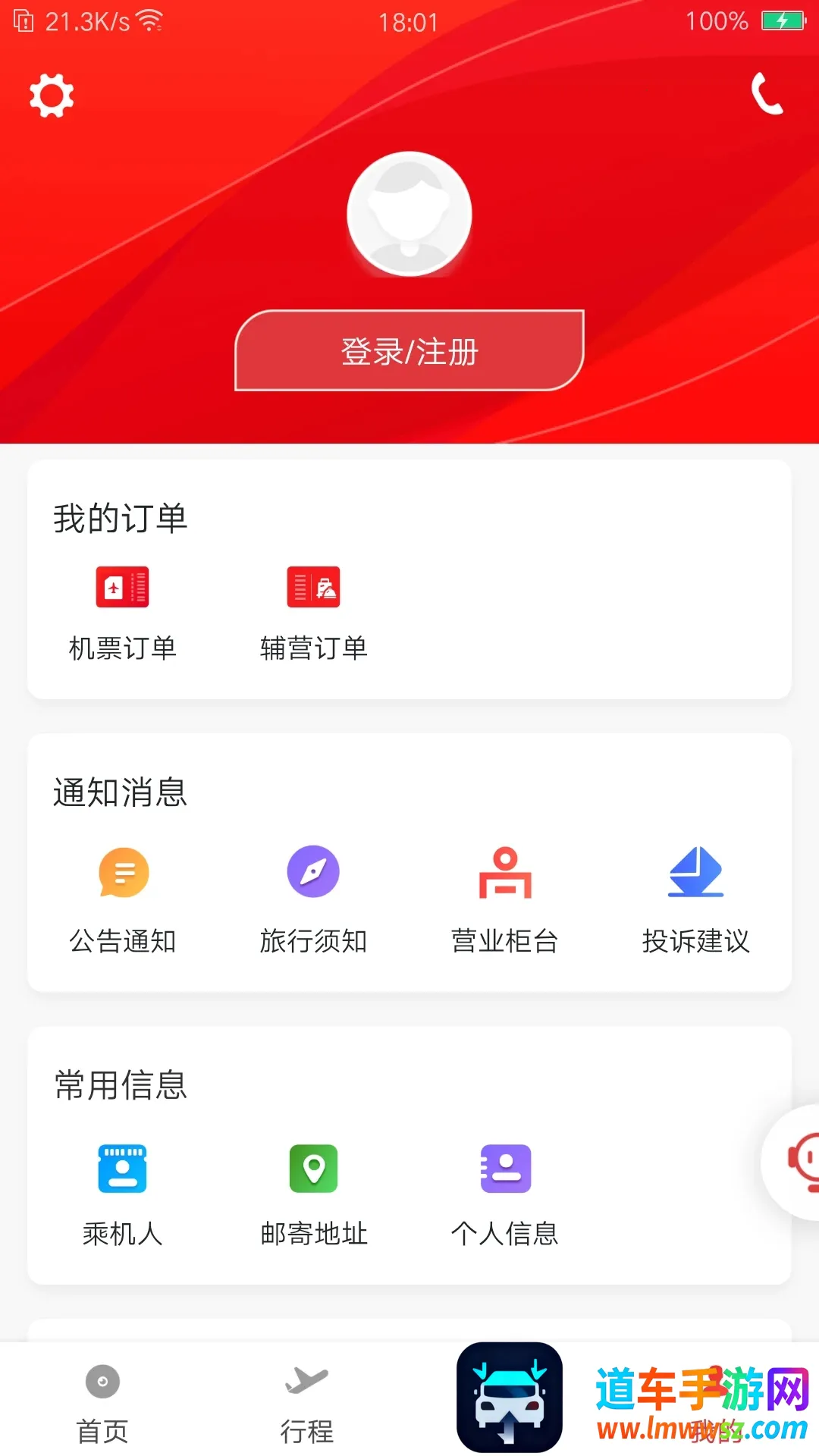This screenshot has width=819, height=1456.
Task: Open 旅行须知 travel notices
Action: pyautogui.click(x=313, y=899)
